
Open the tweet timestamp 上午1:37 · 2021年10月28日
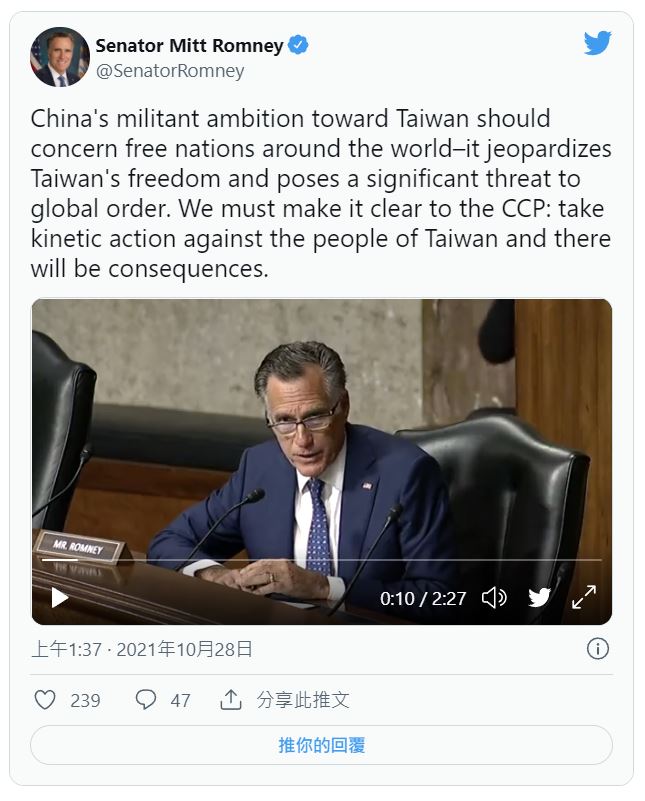click(142, 649)
